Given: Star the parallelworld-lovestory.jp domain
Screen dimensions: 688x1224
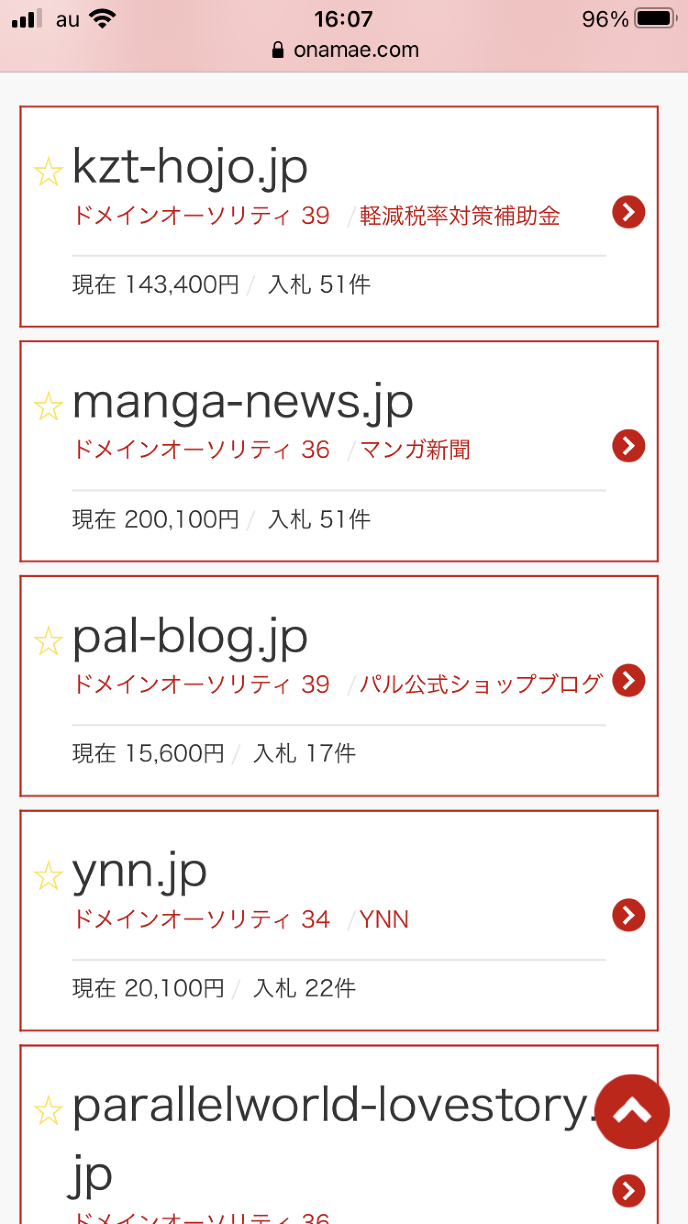Looking at the screenshot, I should pos(48,1110).
